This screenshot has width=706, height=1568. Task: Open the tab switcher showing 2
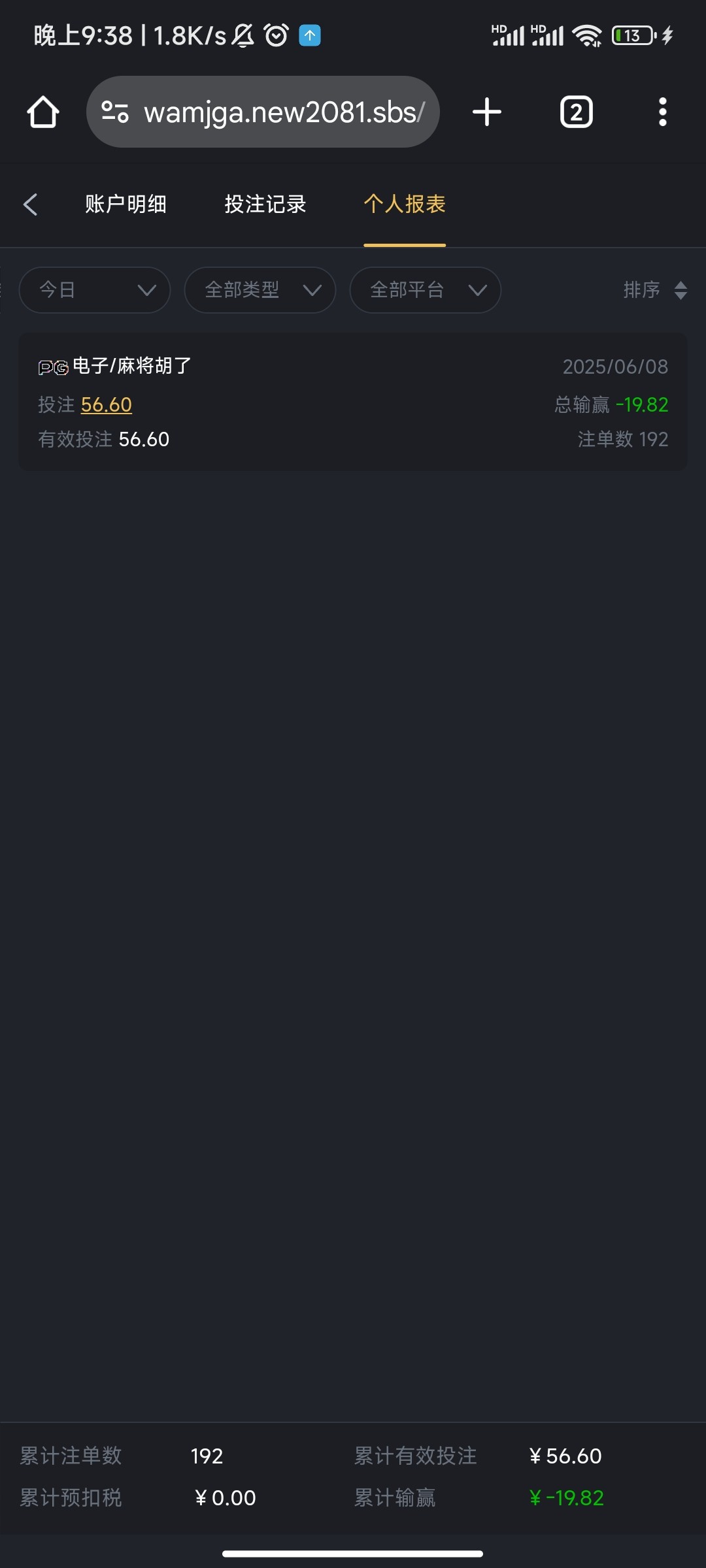click(x=577, y=112)
